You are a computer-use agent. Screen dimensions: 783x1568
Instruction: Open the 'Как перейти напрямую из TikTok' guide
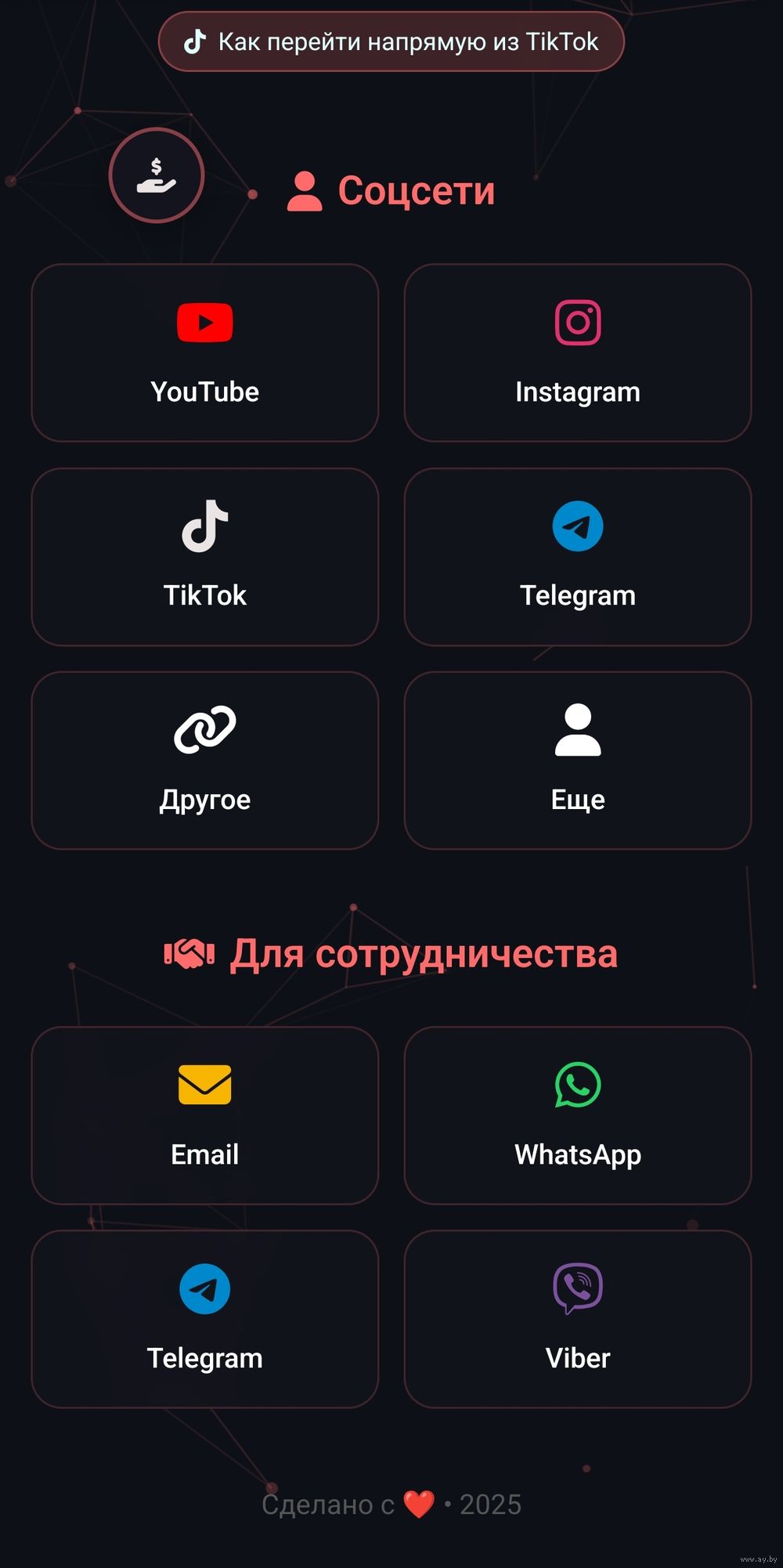coord(391,42)
